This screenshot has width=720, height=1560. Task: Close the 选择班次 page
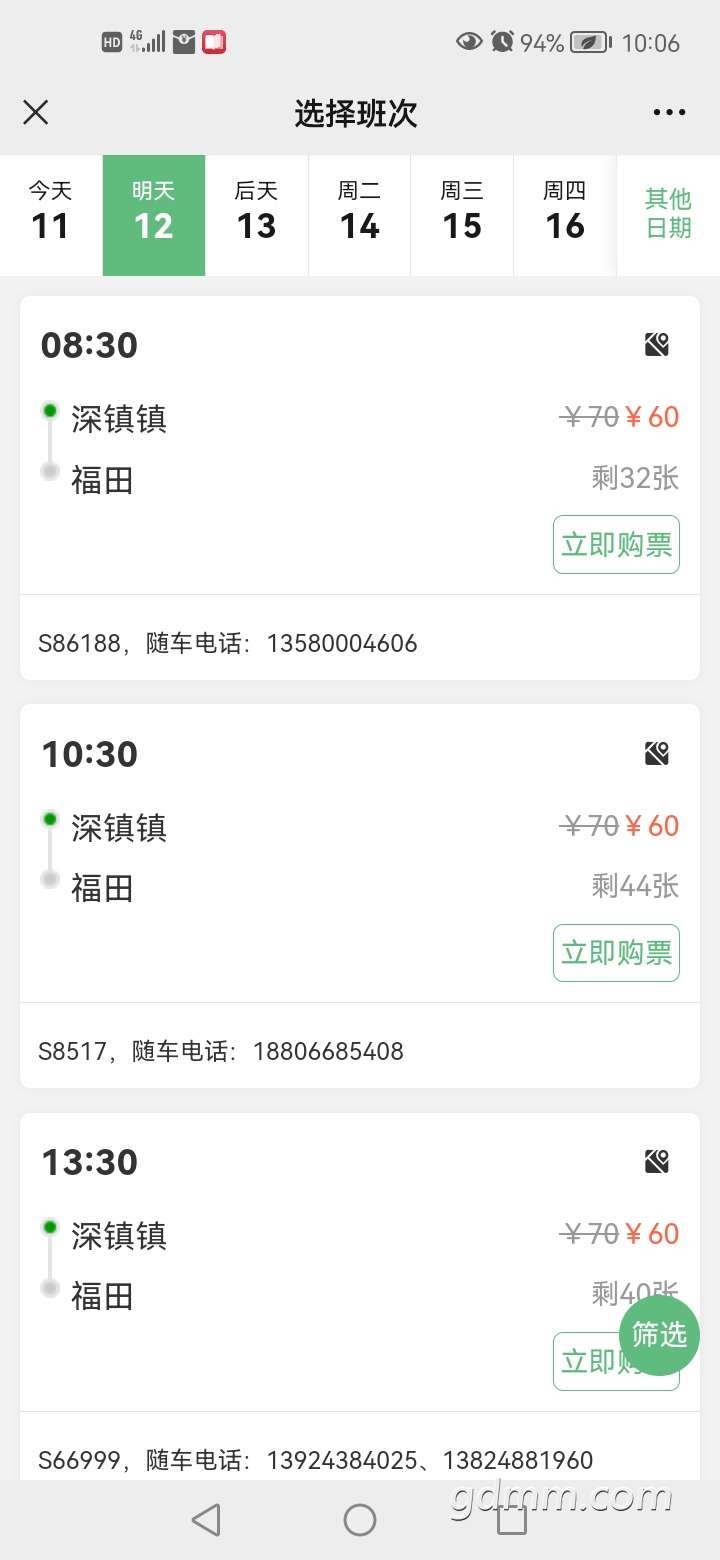click(x=36, y=112)
